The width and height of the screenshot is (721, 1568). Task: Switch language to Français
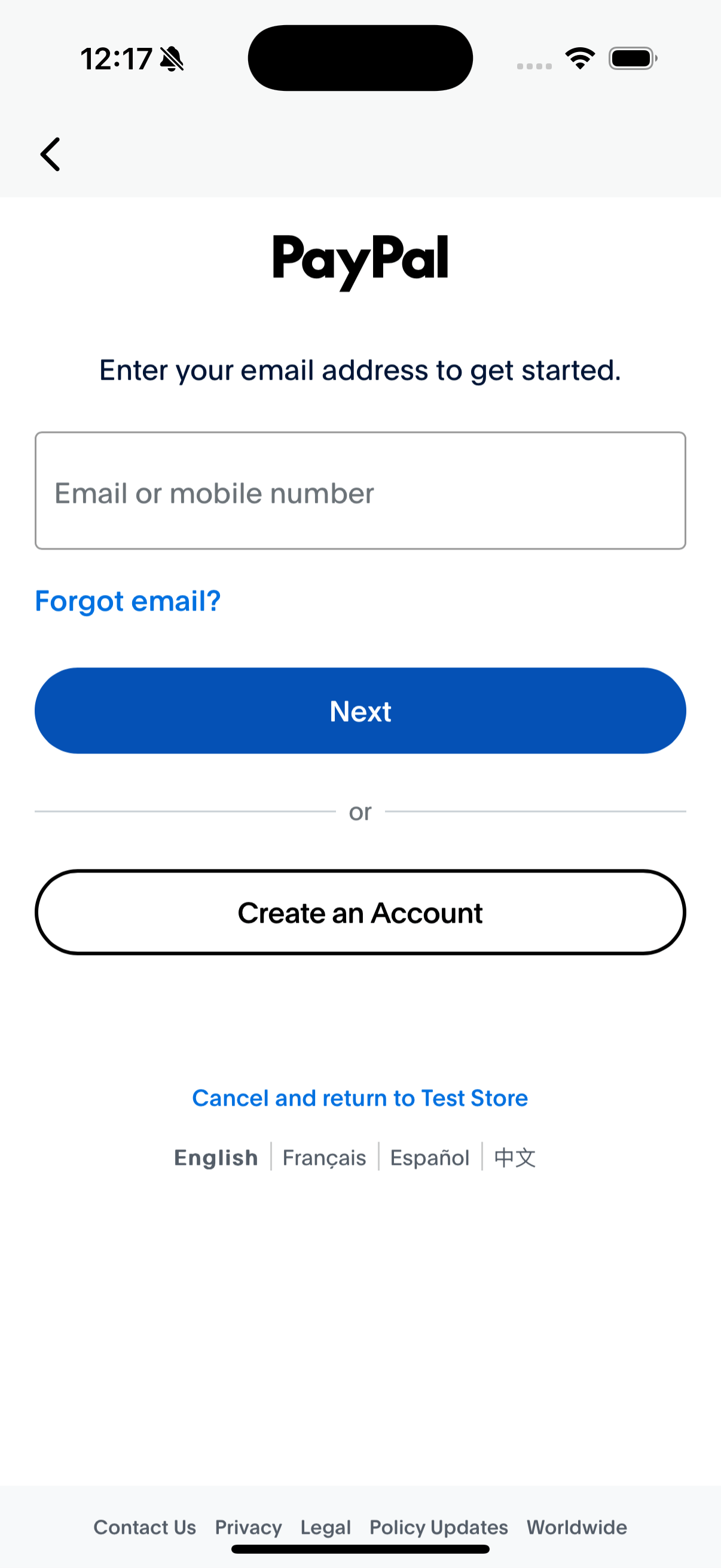click(x=324, y=1157)
